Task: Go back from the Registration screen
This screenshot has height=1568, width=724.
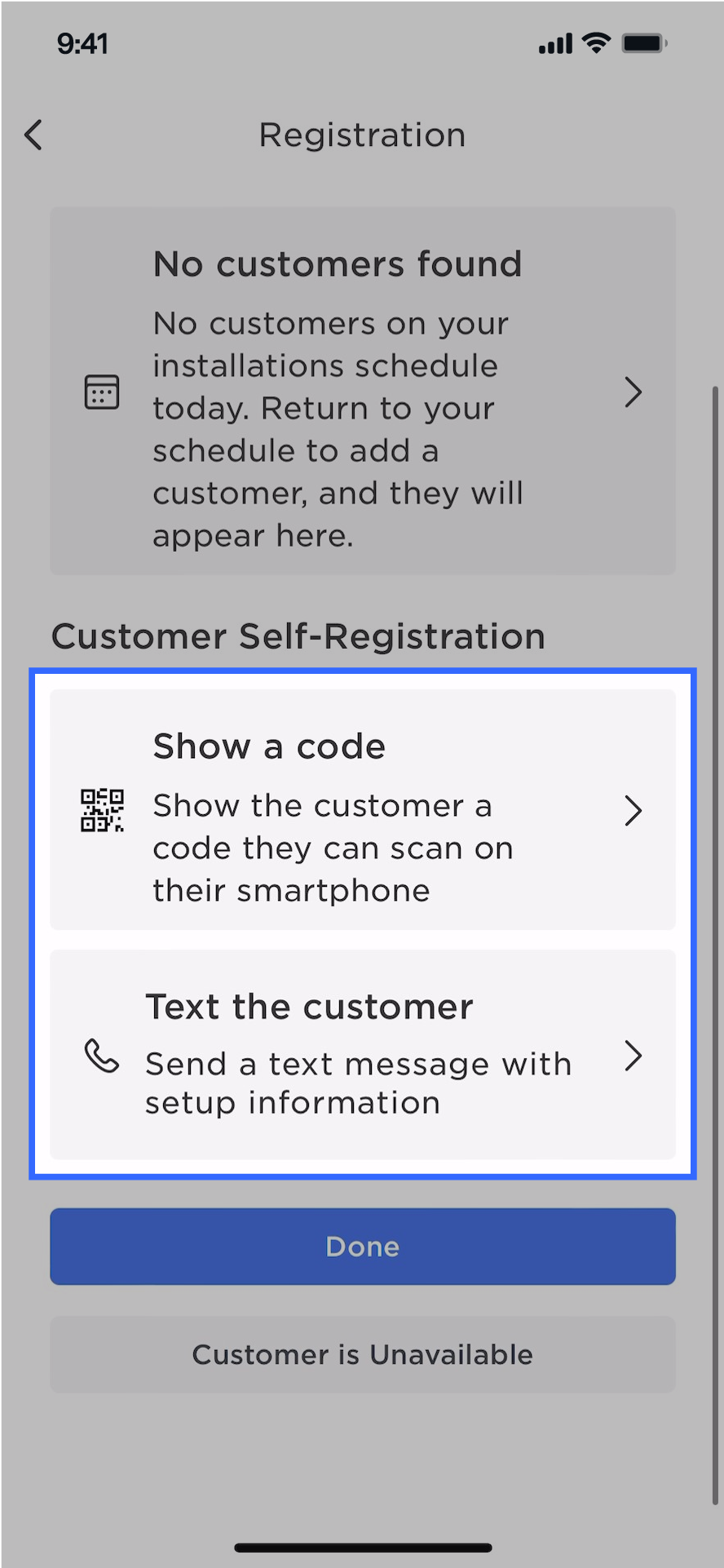Action: point(33,135)
